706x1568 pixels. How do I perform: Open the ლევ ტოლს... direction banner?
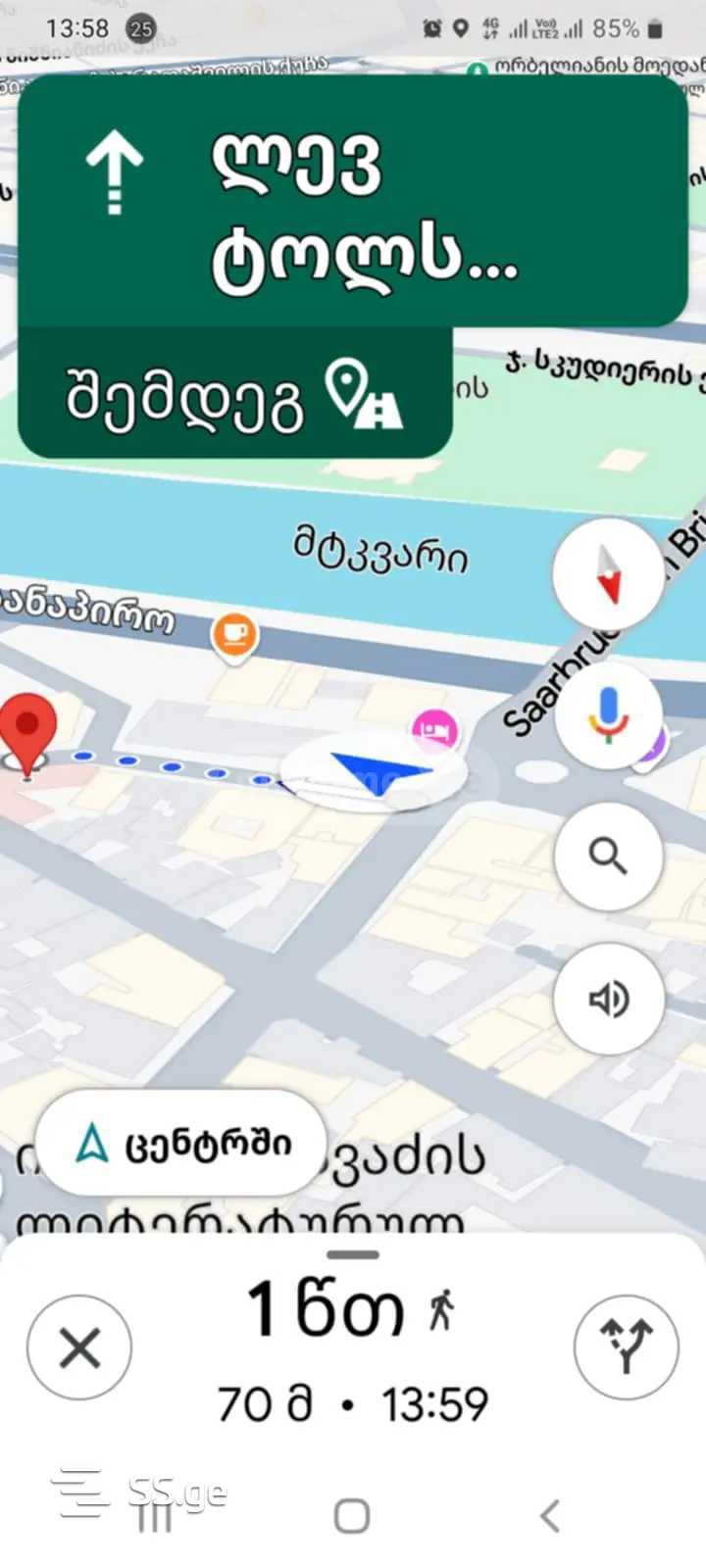[353, 202]
